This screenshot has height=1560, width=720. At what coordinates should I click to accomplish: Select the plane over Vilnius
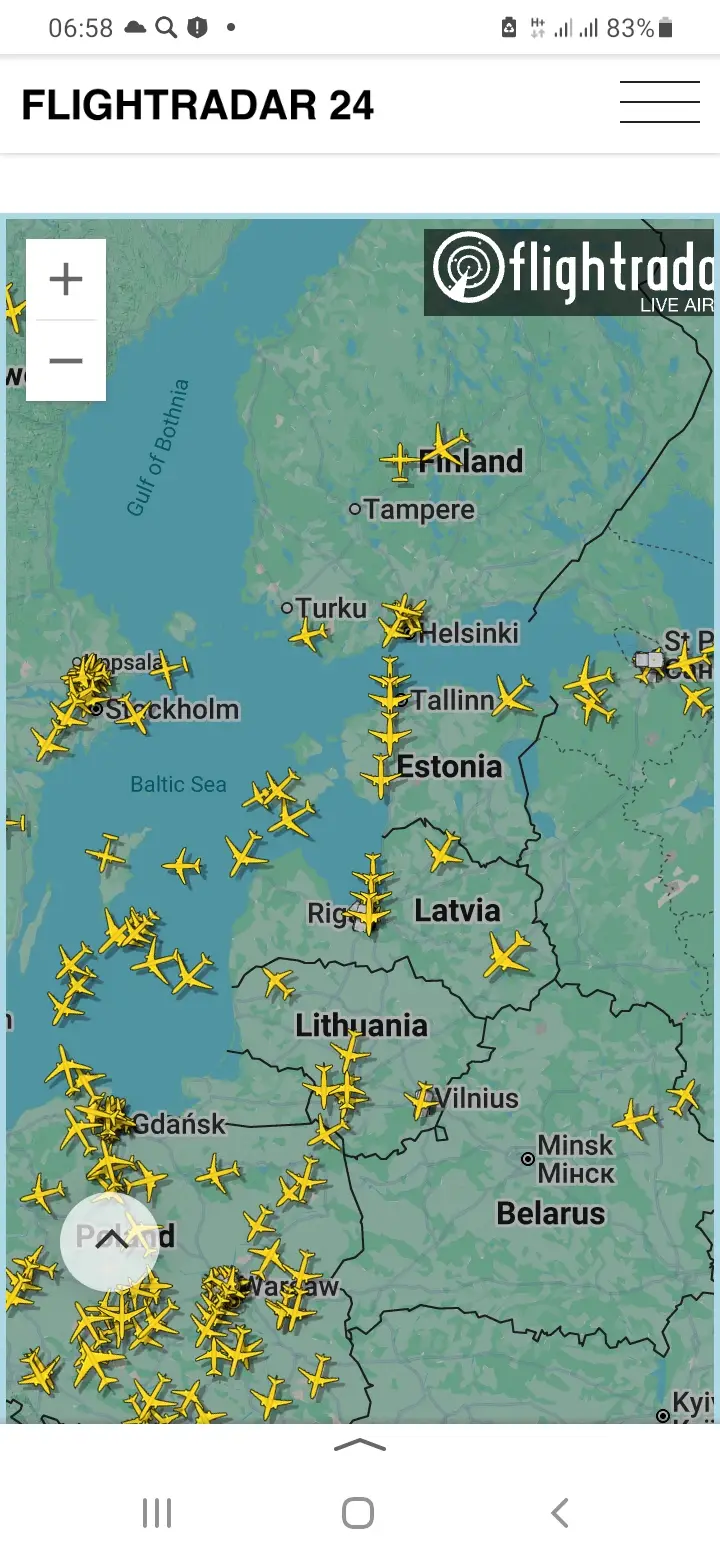pyautogui.click(x=422, y=1100)
